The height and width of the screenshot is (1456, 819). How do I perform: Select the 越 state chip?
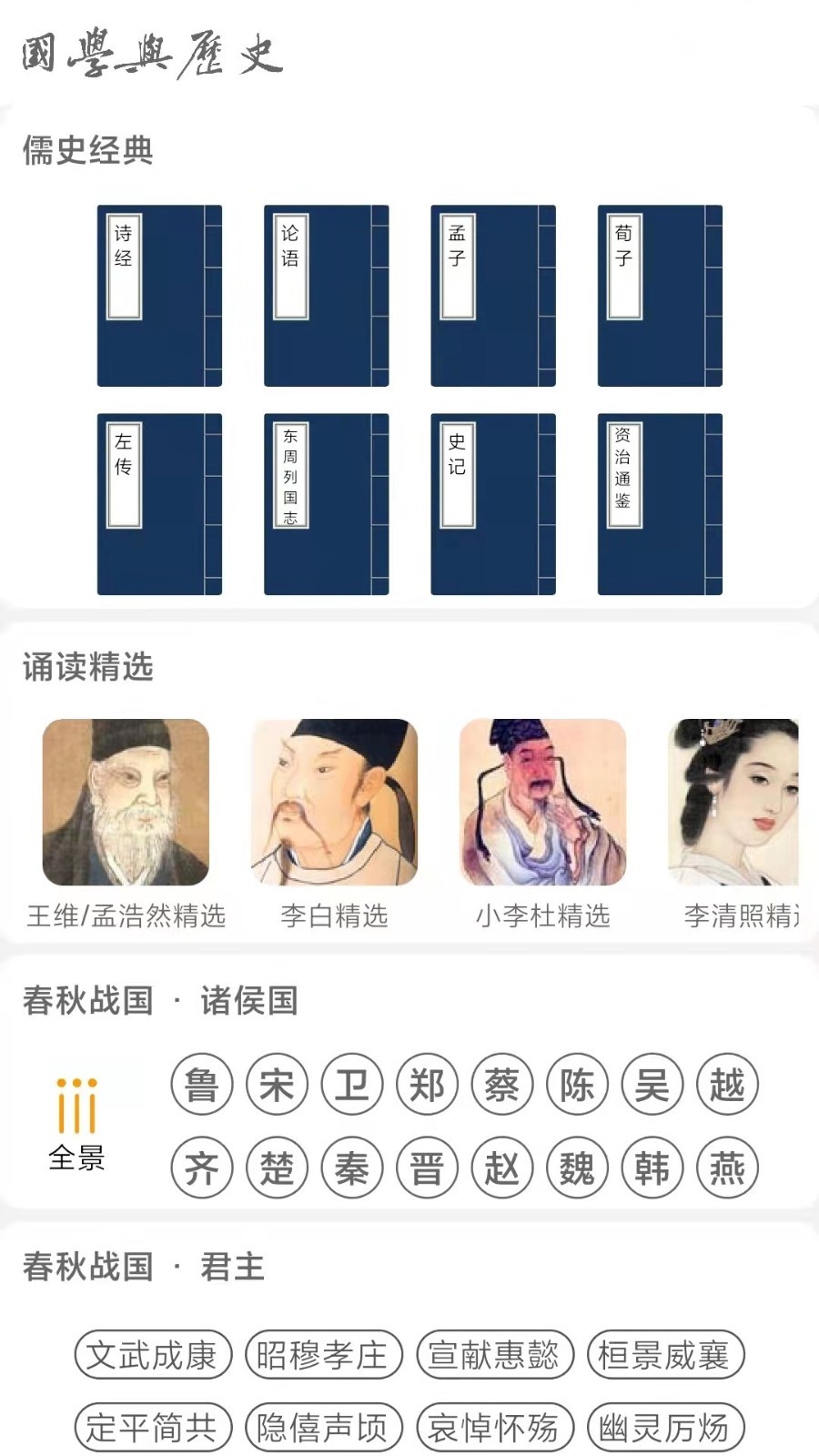click(x=727, y=1085)
